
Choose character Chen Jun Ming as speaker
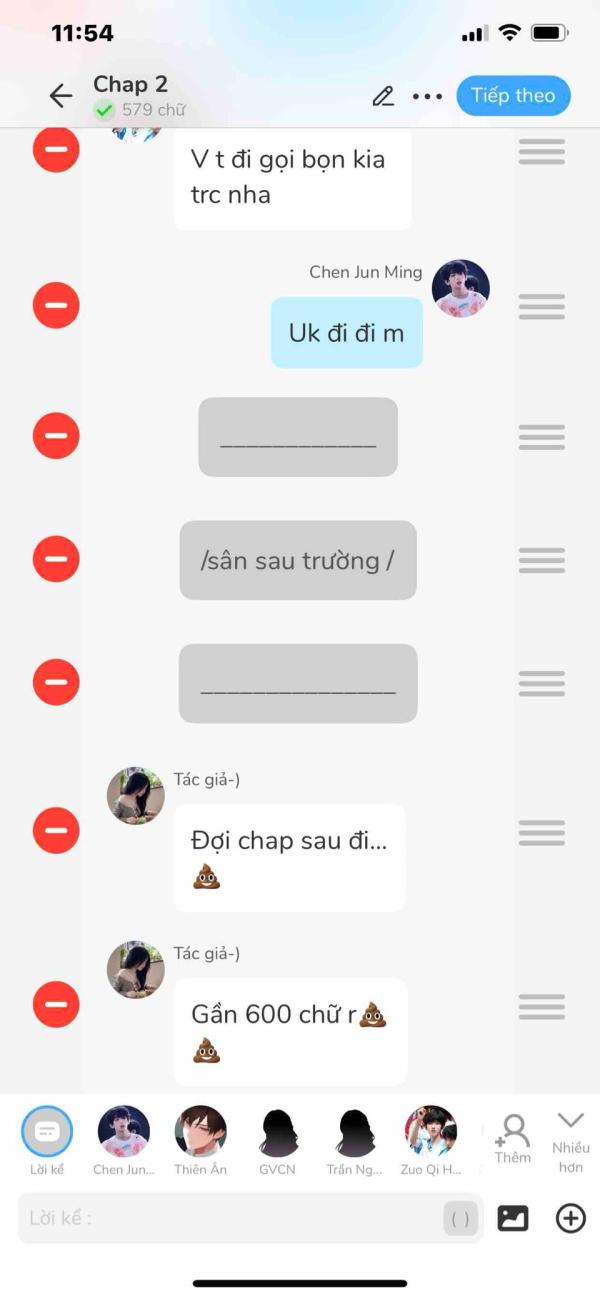click(x=124, y=1131)
